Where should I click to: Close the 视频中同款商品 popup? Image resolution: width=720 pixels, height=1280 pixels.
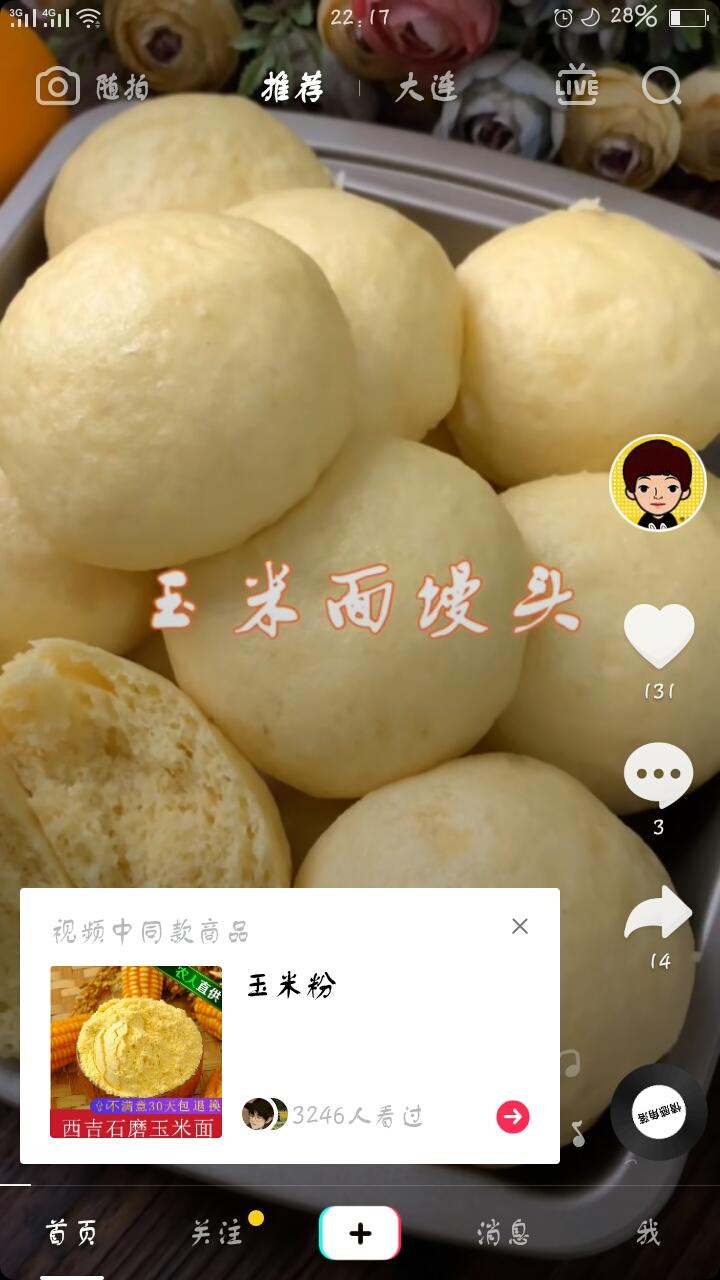tap(519, 926)
